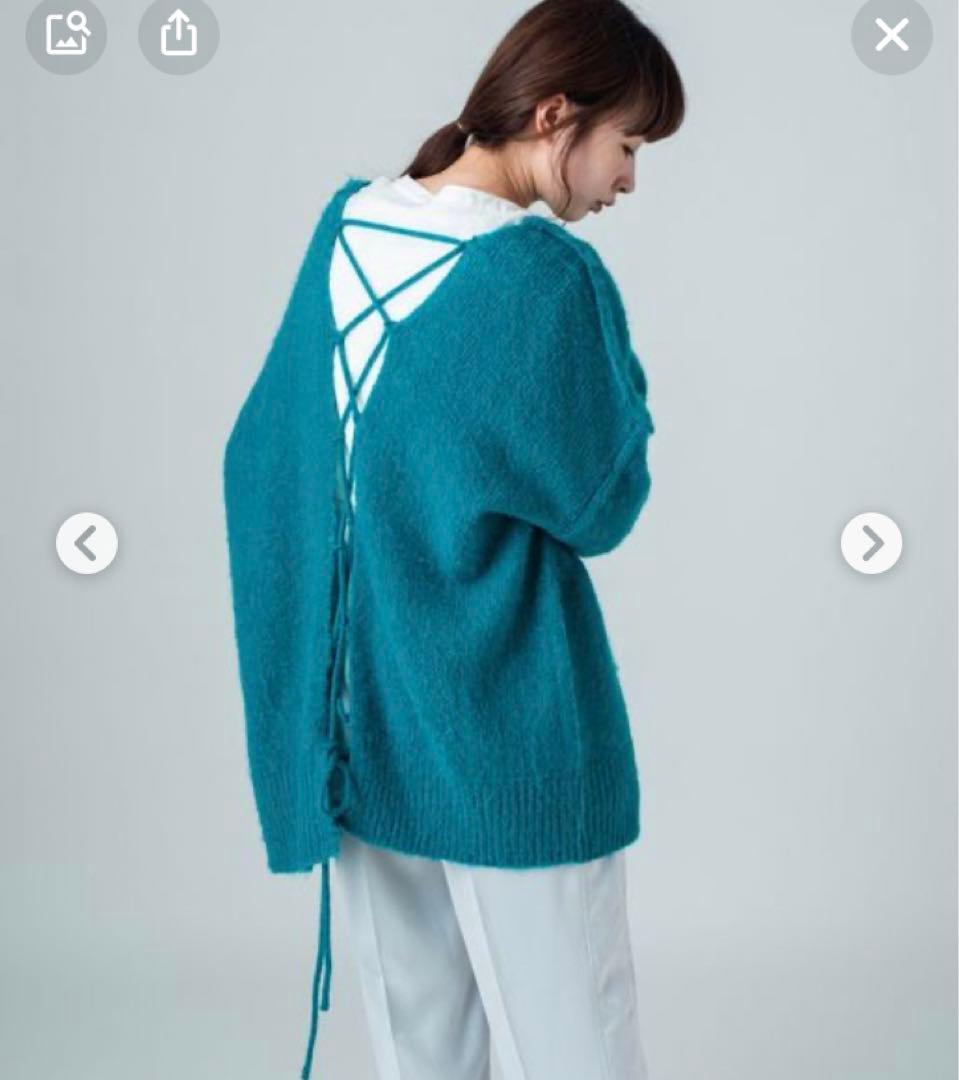The height and width of the screenshot is (1080, 959).
Task: Share this product photo
Action: point(178,34)
